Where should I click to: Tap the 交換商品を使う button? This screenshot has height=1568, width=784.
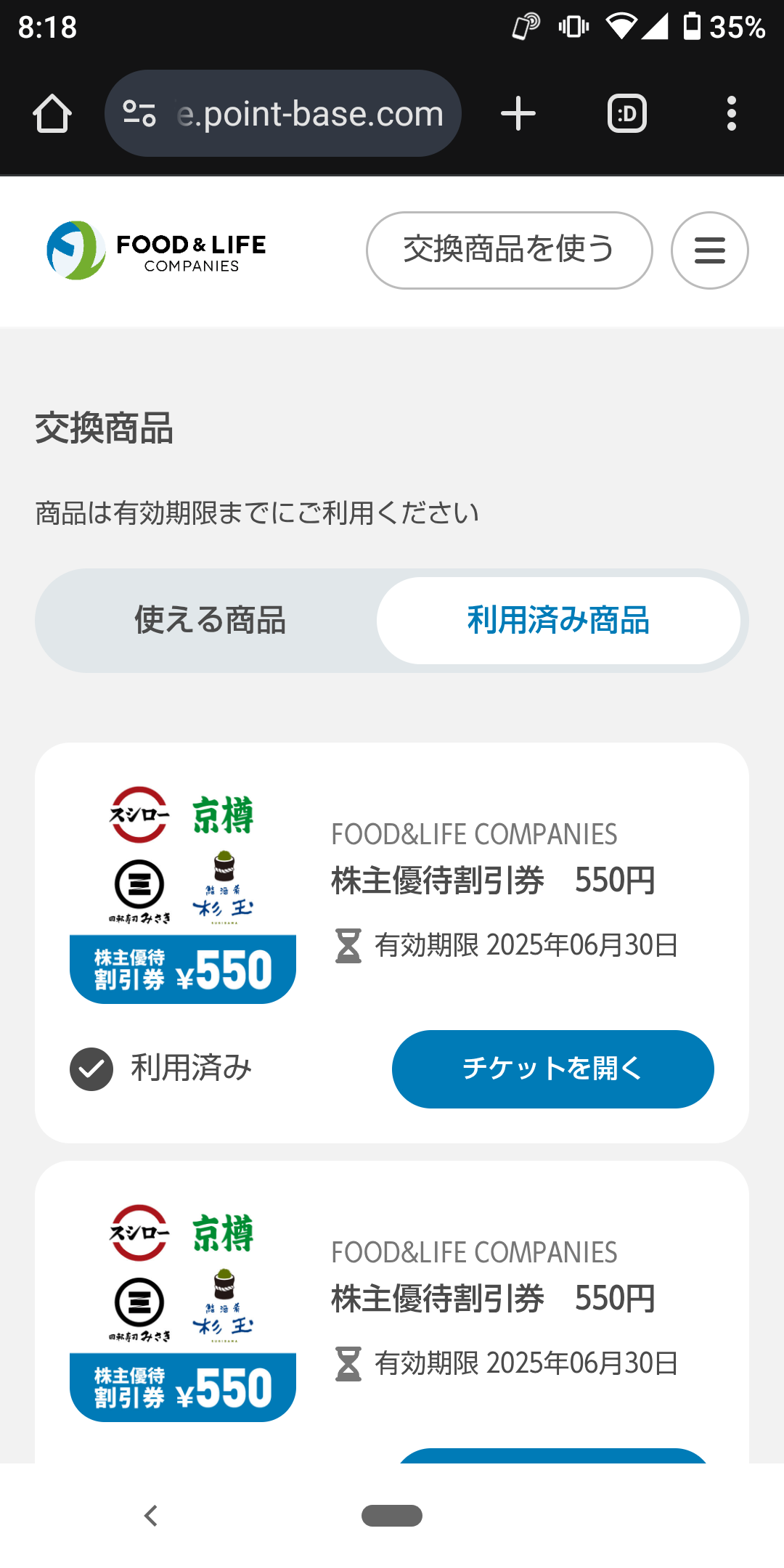[x=510, y=250]
